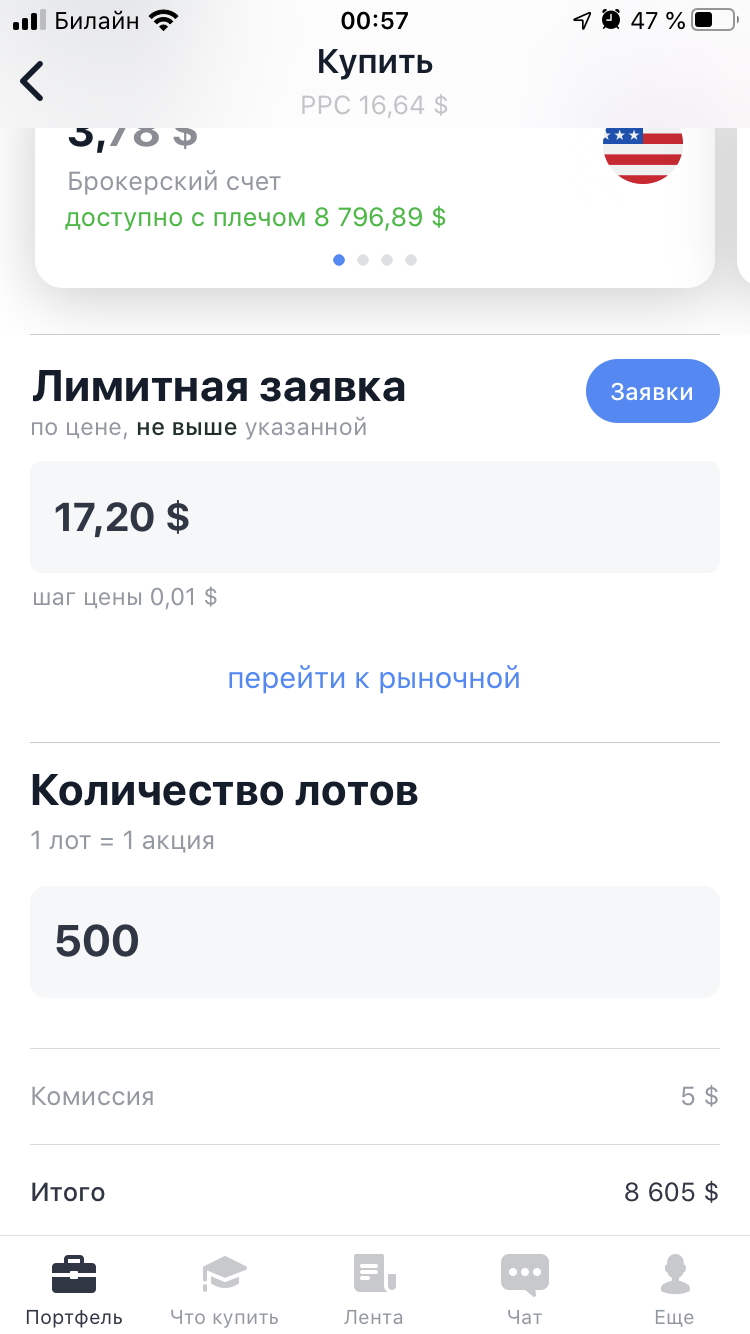The image size is (750, 1334).
Task: Follow the перейти к рыночной link
Action: [x=374, y=678]
